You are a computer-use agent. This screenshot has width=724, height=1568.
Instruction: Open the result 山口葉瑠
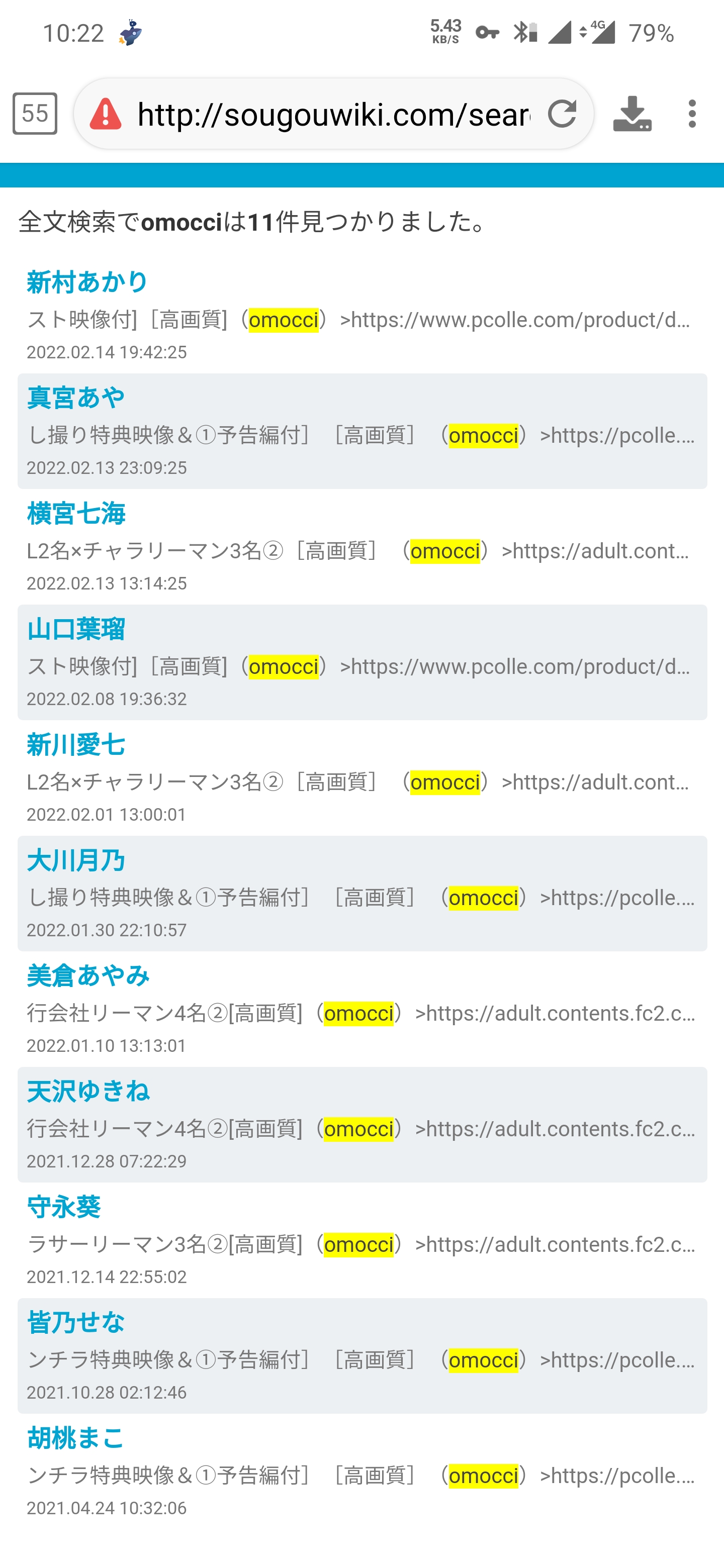pyautogui.click(x=75, y=629)
